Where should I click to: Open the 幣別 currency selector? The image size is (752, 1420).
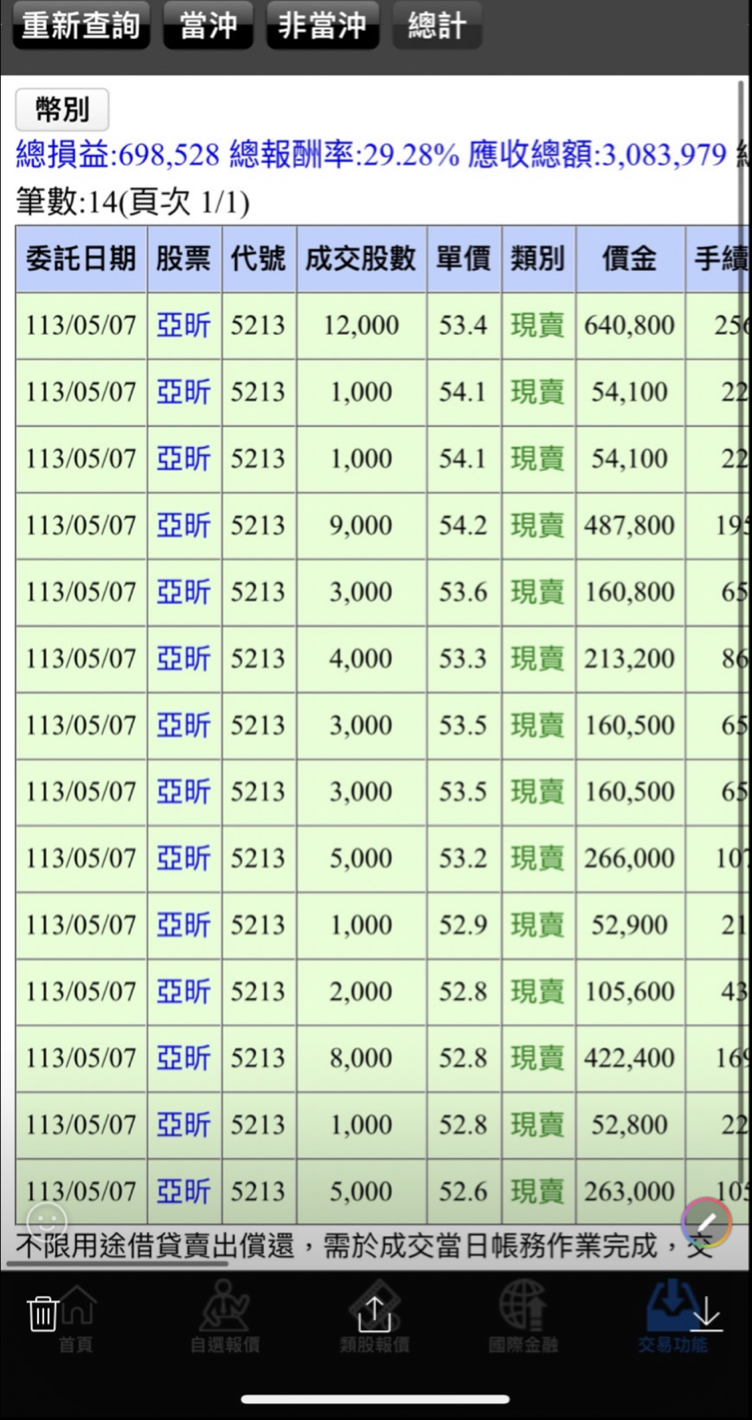(x=62, y=109)
